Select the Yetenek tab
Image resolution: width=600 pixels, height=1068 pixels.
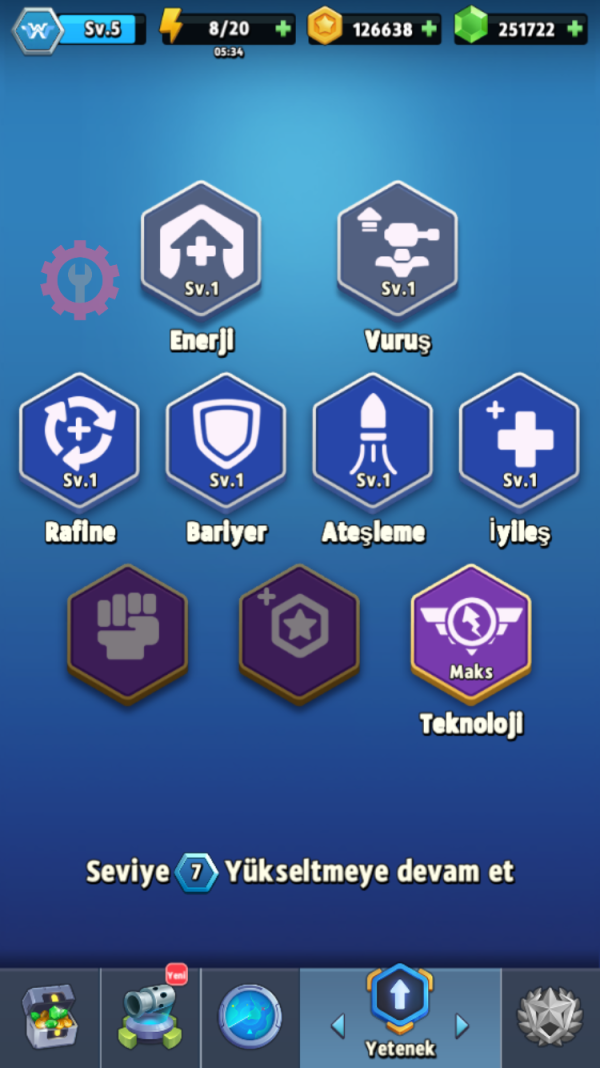400,1012
